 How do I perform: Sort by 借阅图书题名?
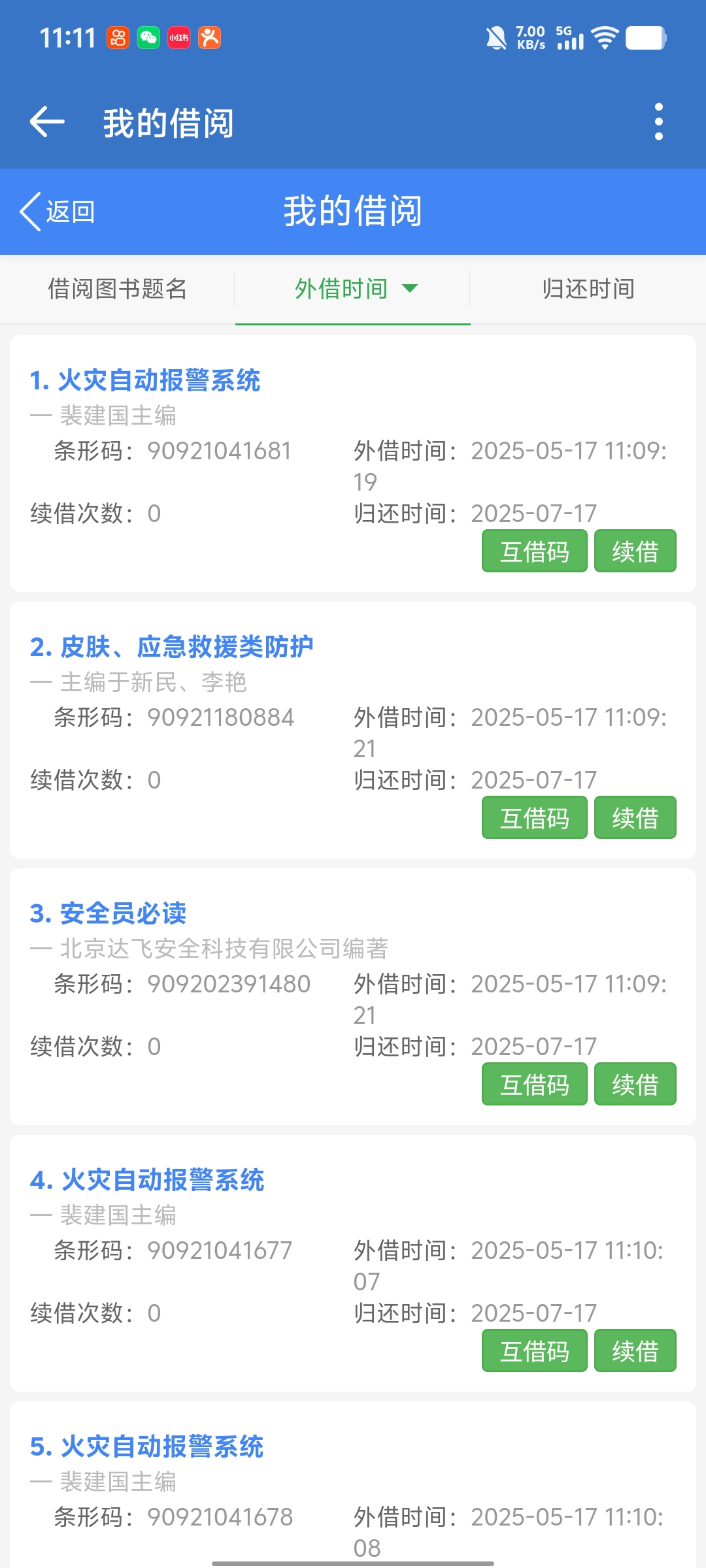pyautogui.click(x=118, y=289)
